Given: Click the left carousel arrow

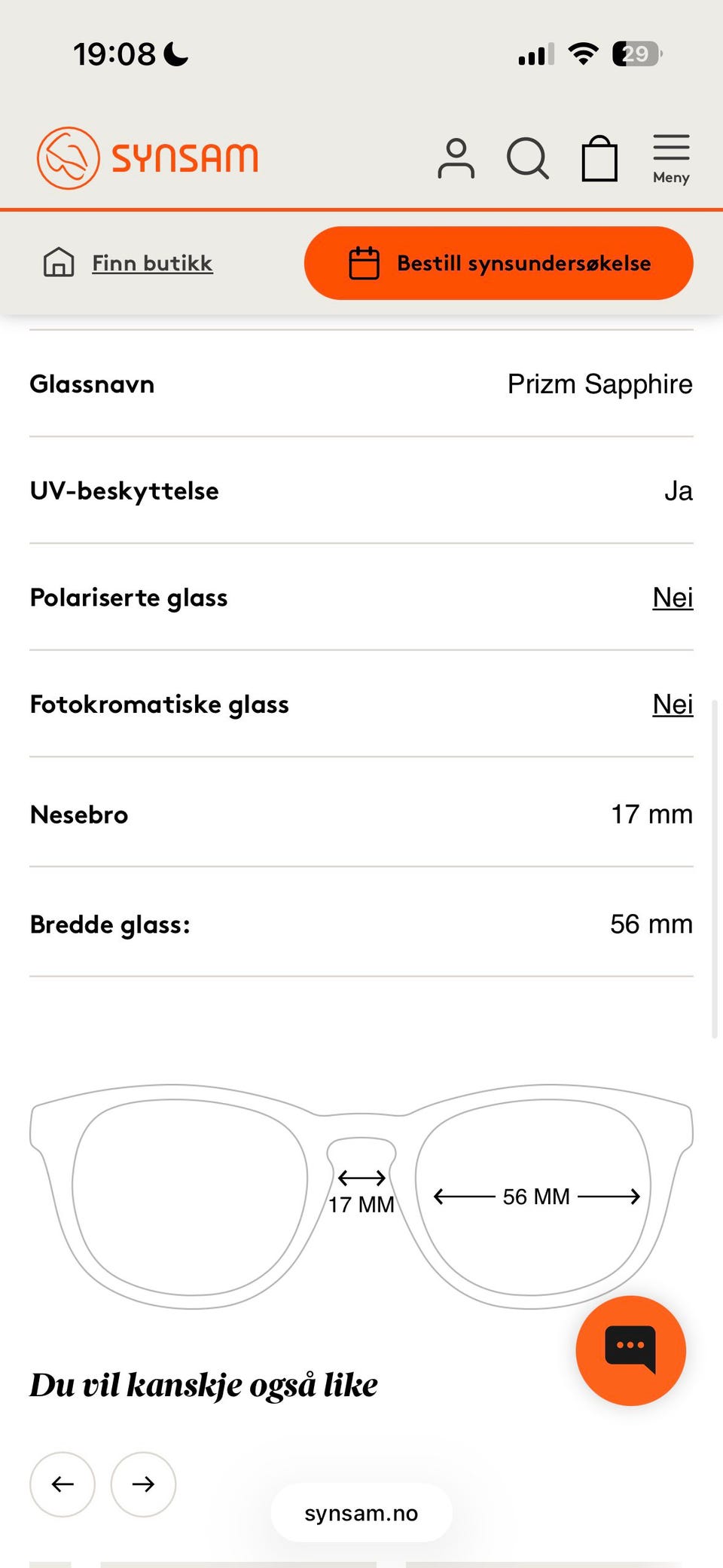Looking at the screenshot, I should tap(63, 1484).
